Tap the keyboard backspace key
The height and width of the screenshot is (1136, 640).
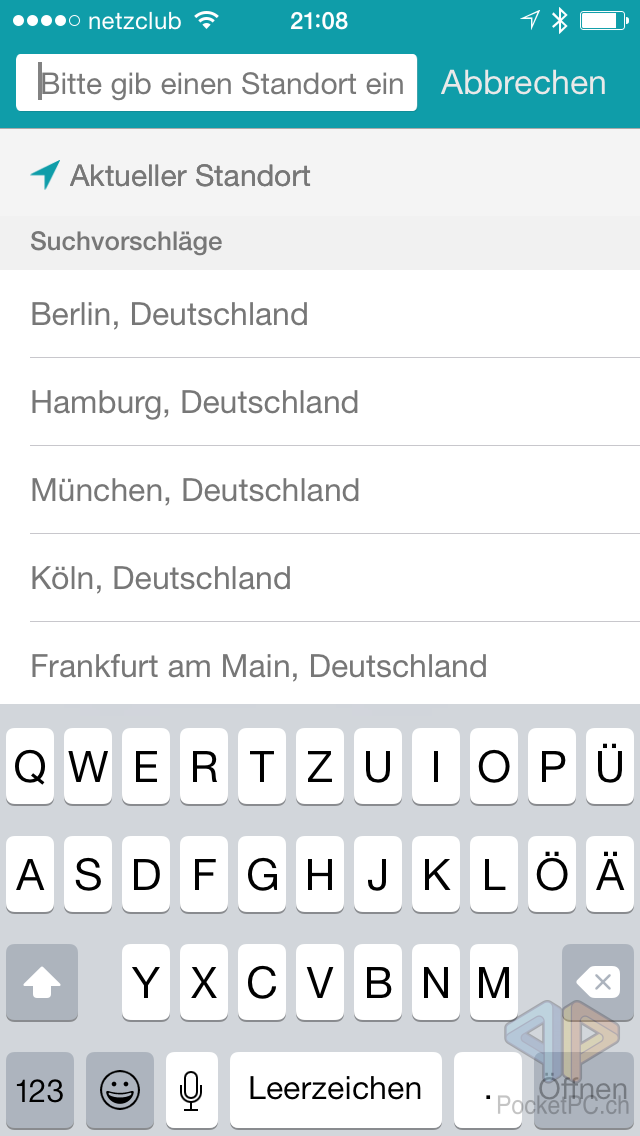[598, 983]
